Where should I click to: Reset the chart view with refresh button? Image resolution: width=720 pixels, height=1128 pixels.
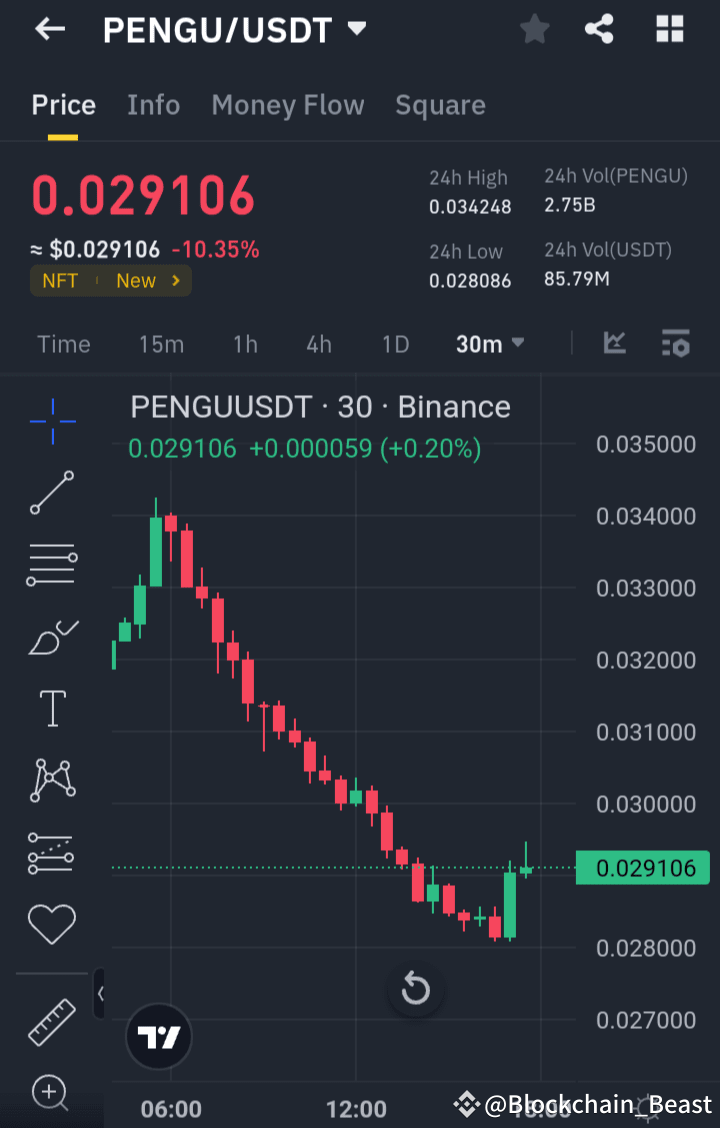pos(415,989)
